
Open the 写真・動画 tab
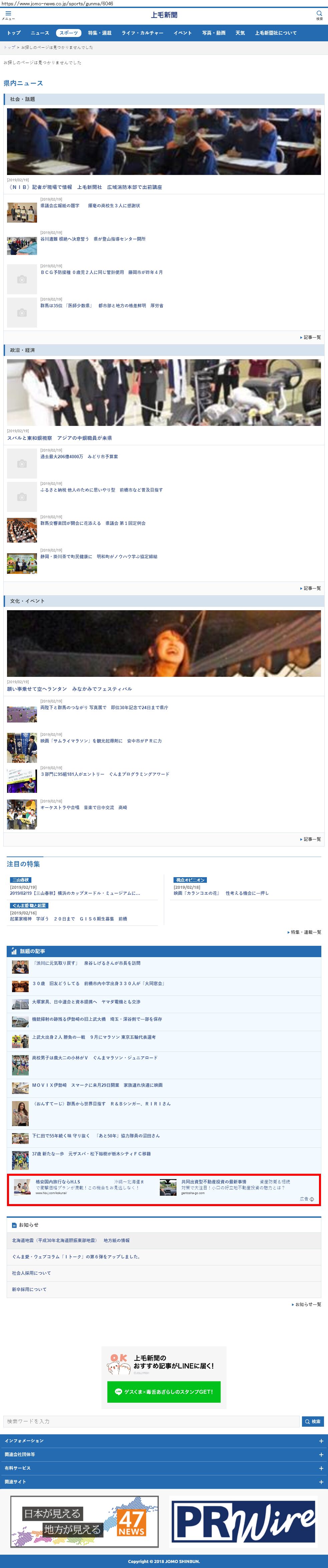tap(213, 33)
